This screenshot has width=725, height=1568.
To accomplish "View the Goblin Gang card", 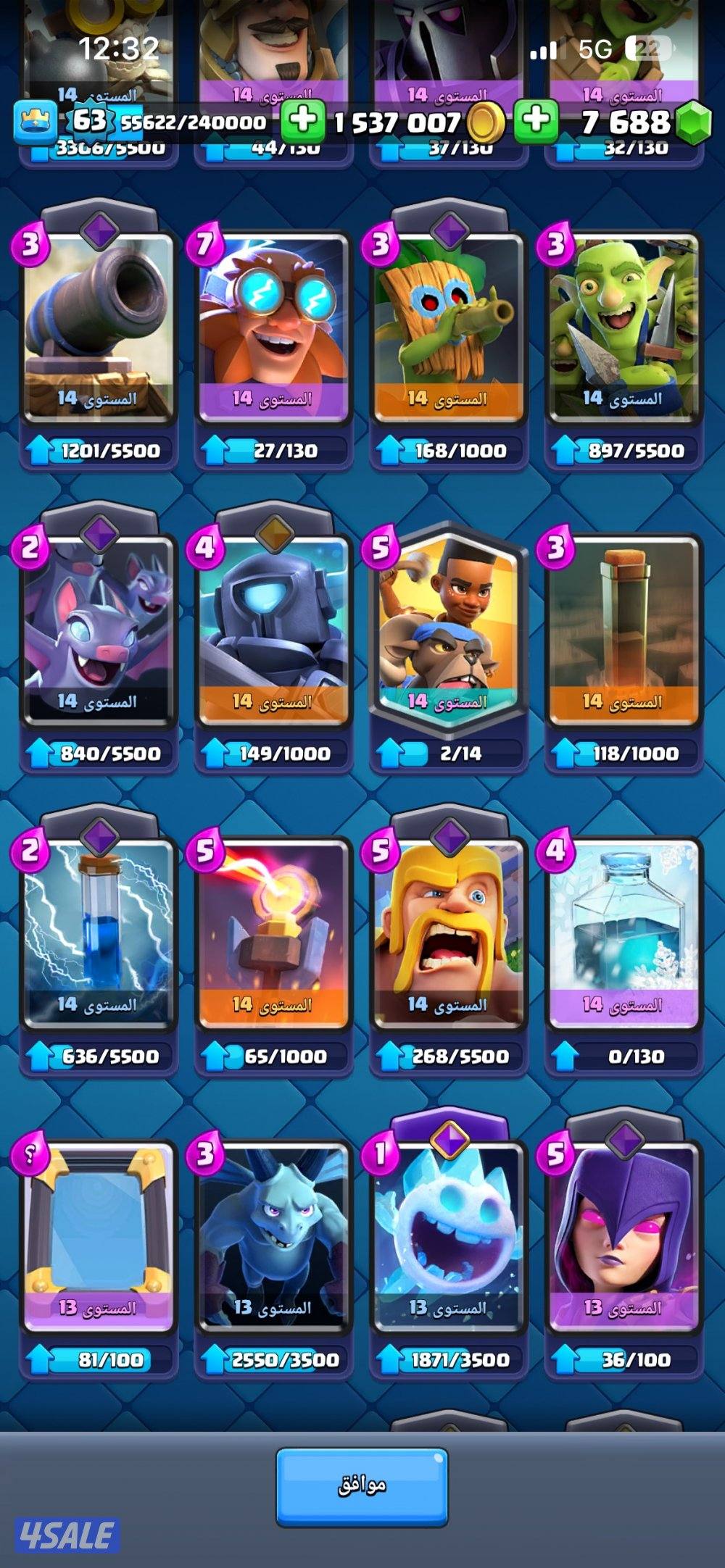I will [623, 326].
